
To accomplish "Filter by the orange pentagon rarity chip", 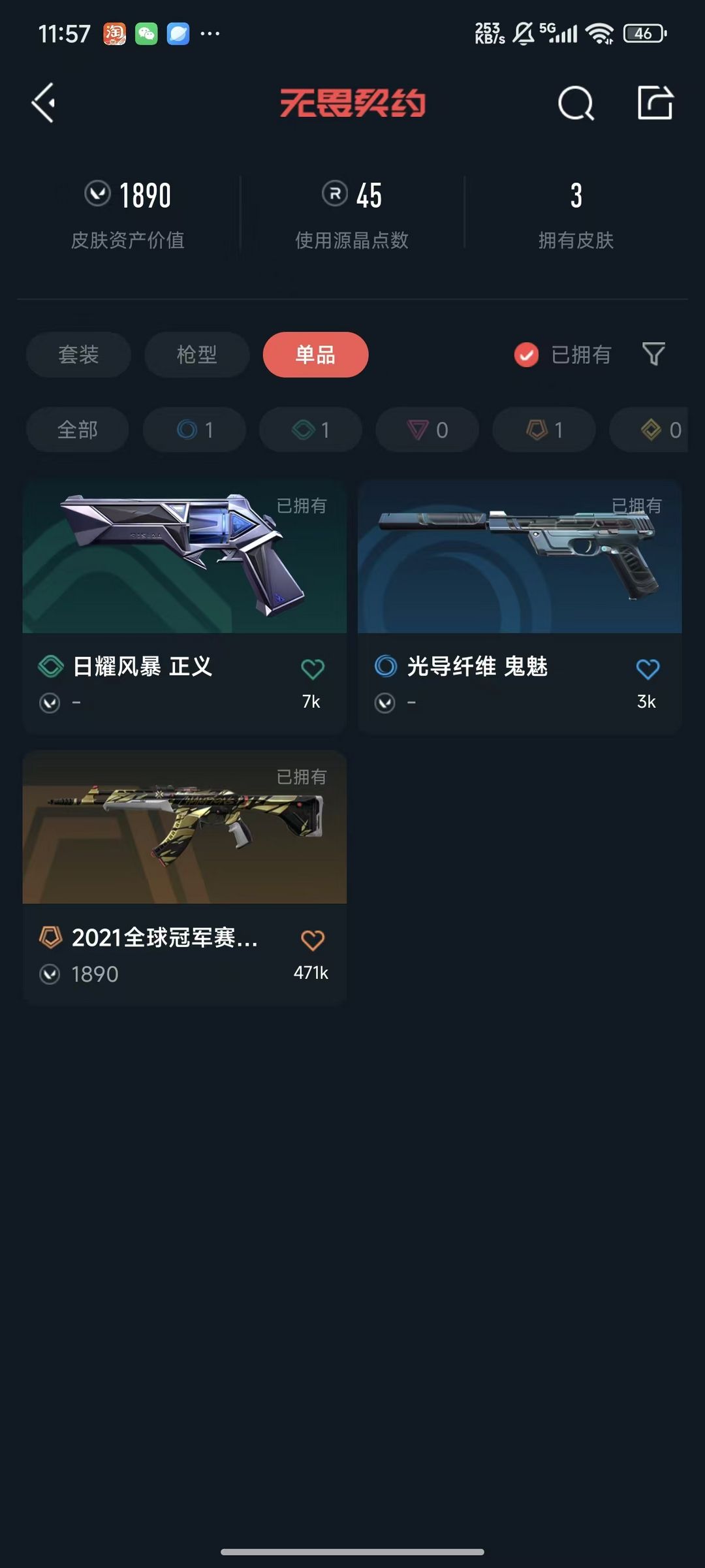I will [544, 430].
